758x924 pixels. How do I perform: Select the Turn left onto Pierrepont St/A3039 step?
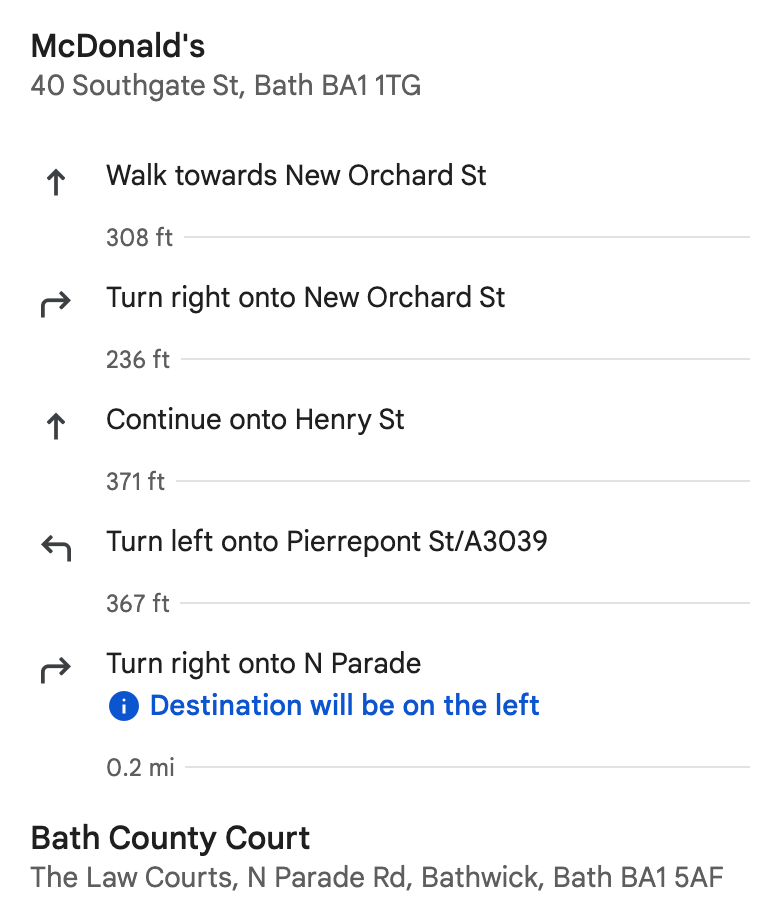(x=326, y=543)
